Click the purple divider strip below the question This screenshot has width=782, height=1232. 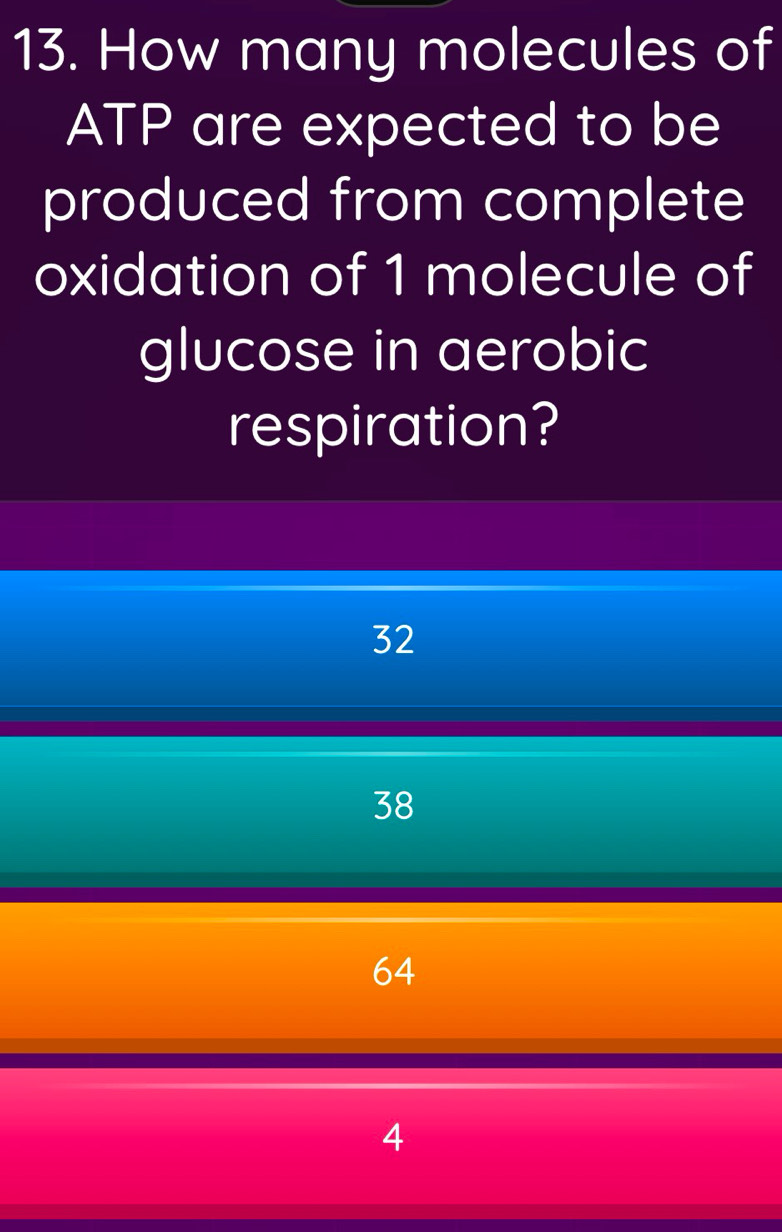click(x=391, y=530)
